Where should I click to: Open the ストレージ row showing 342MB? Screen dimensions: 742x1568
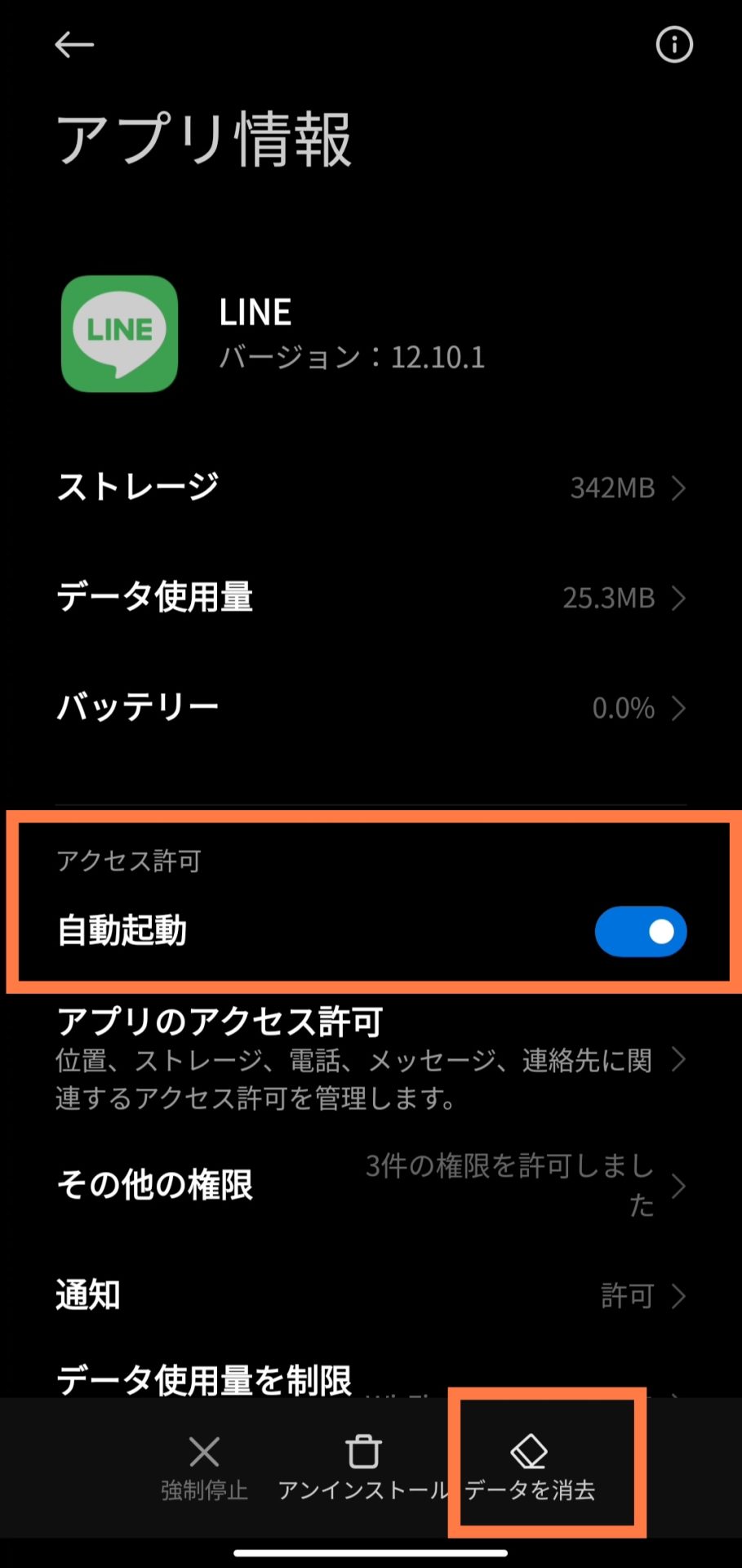click(371, 488)
